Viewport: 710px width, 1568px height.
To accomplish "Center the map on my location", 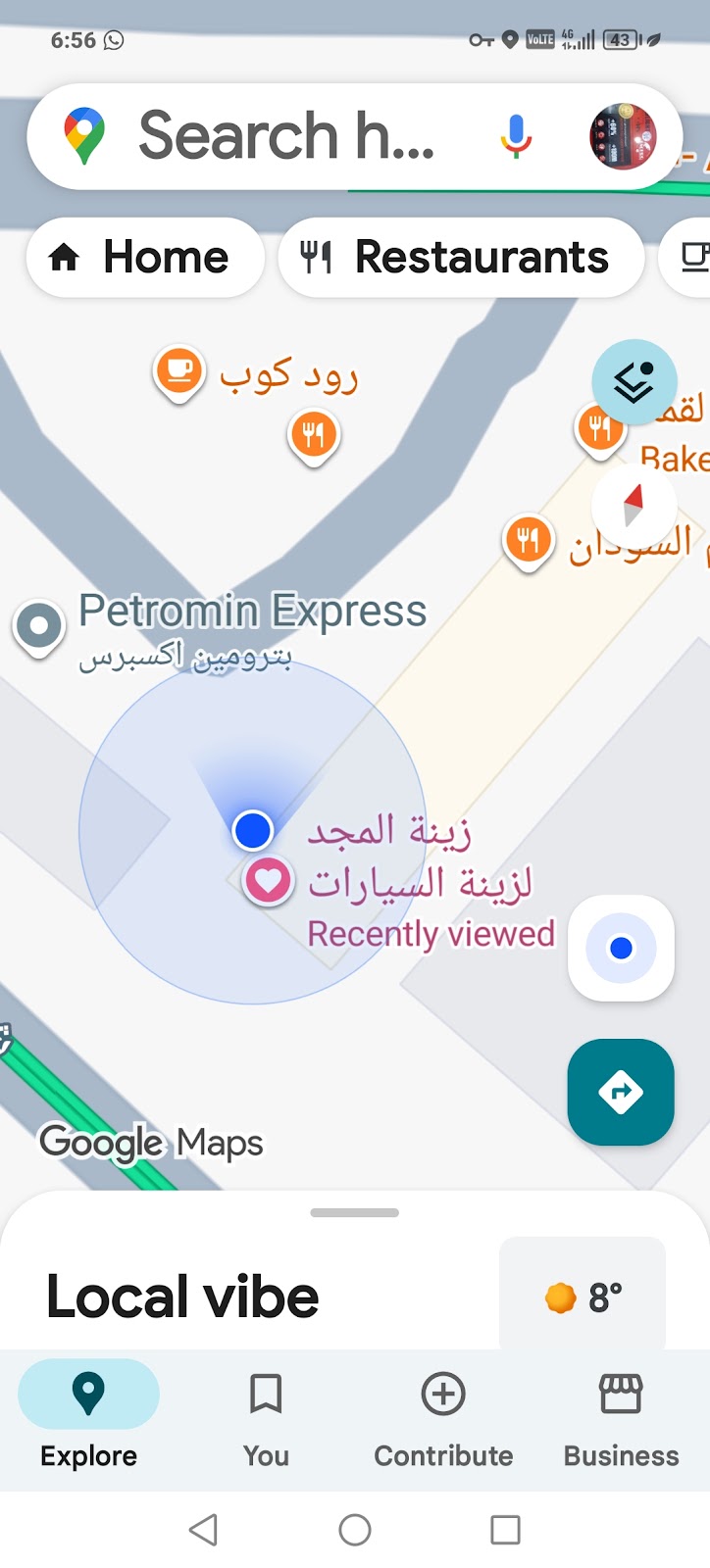I will (x=621, y=948).
